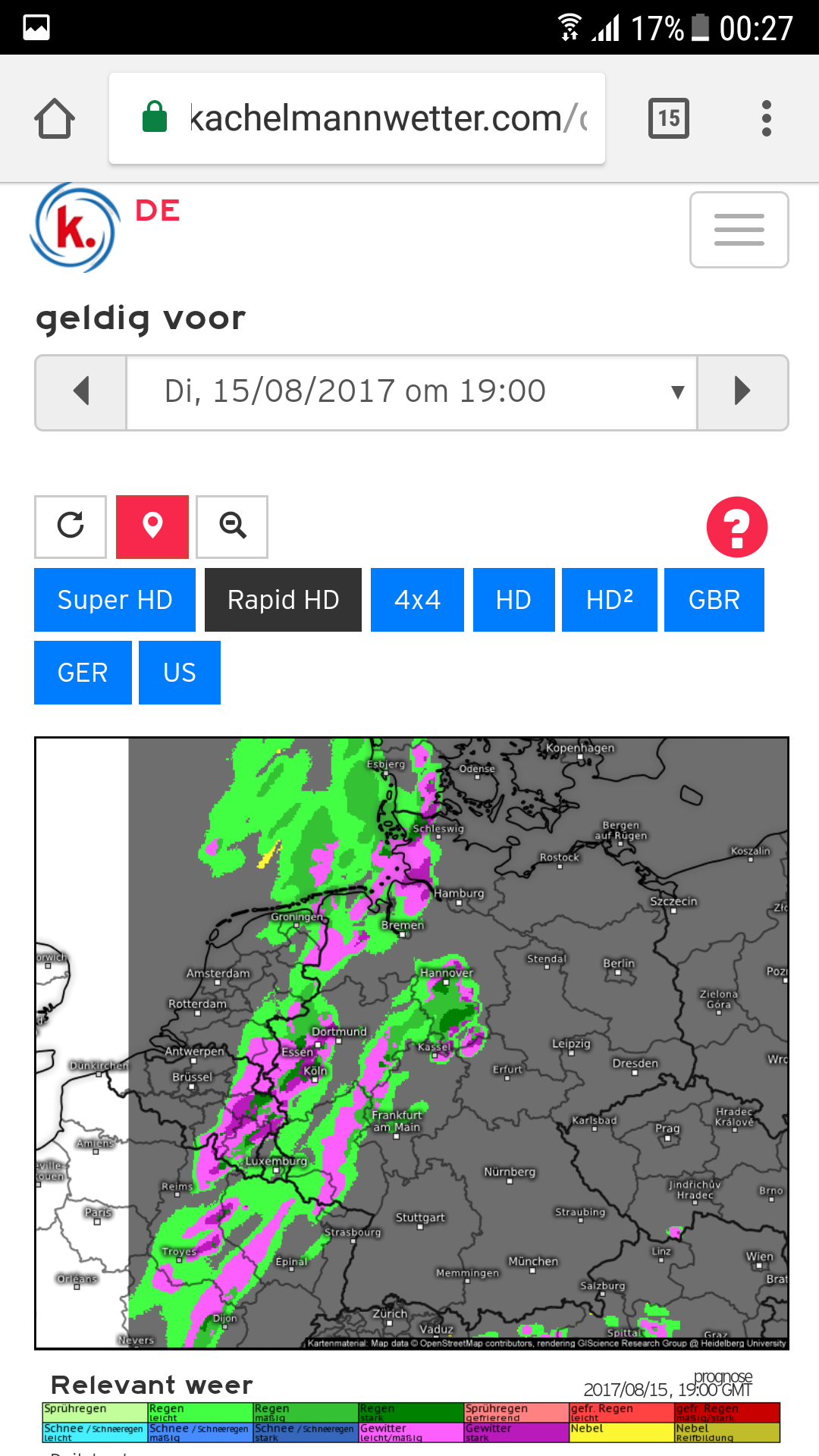Go to the browser home page

click(x=55, y=118)
